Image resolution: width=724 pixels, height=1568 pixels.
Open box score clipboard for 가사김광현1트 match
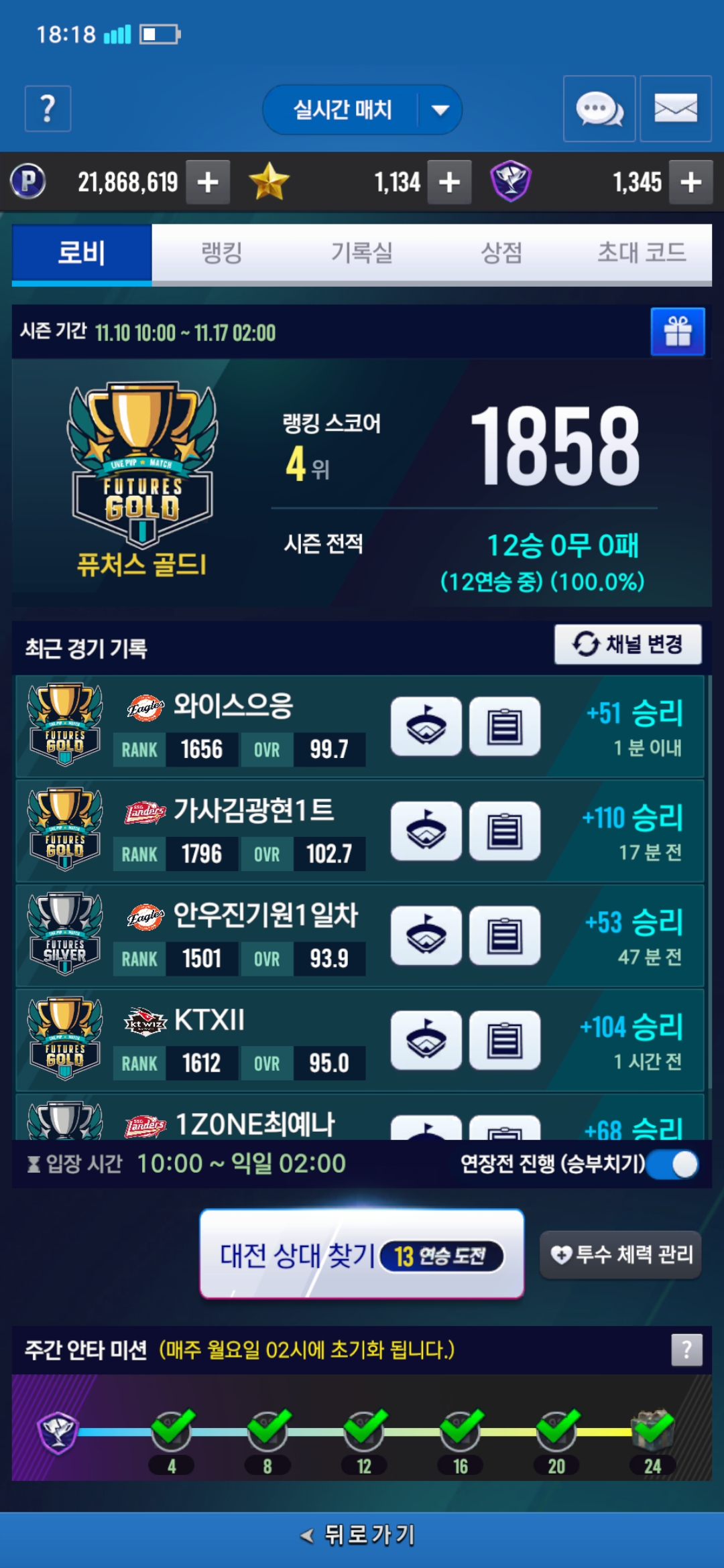(x=504, y=831)
